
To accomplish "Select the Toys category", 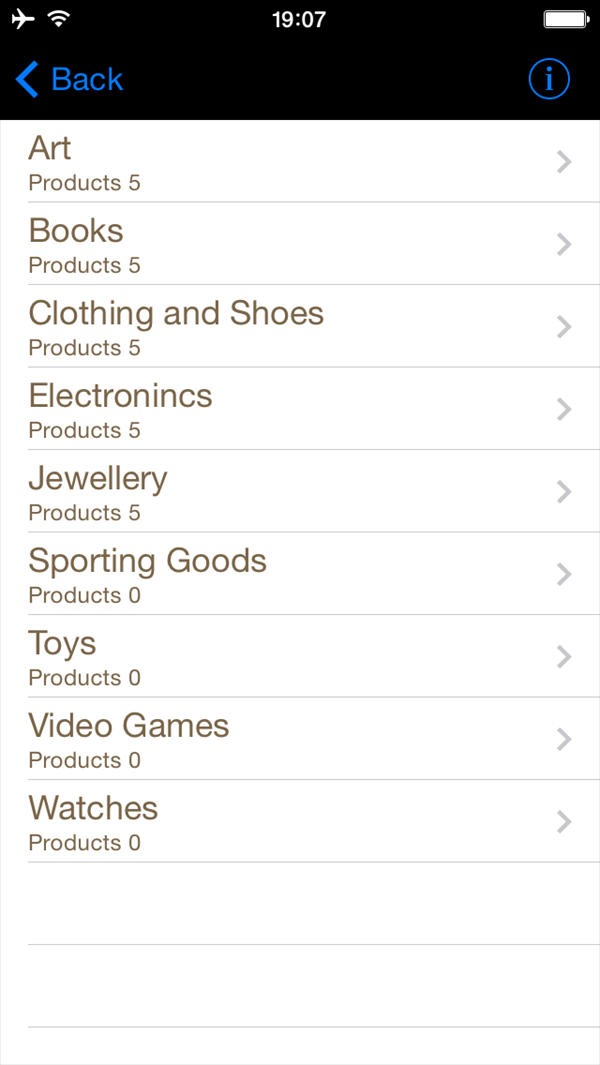I will (x=300, y=656).
